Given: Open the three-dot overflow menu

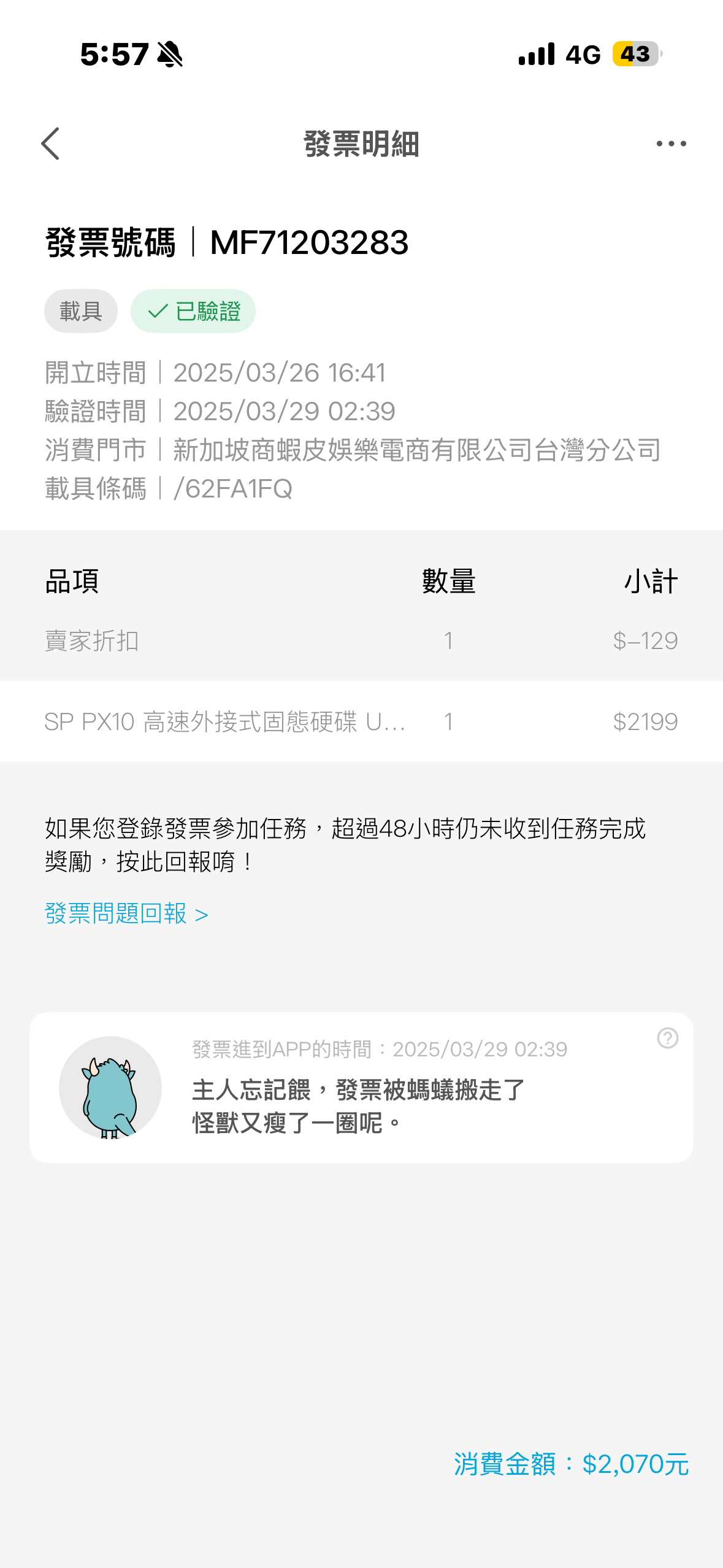Looking at the screenshot, I should [671, 144].
